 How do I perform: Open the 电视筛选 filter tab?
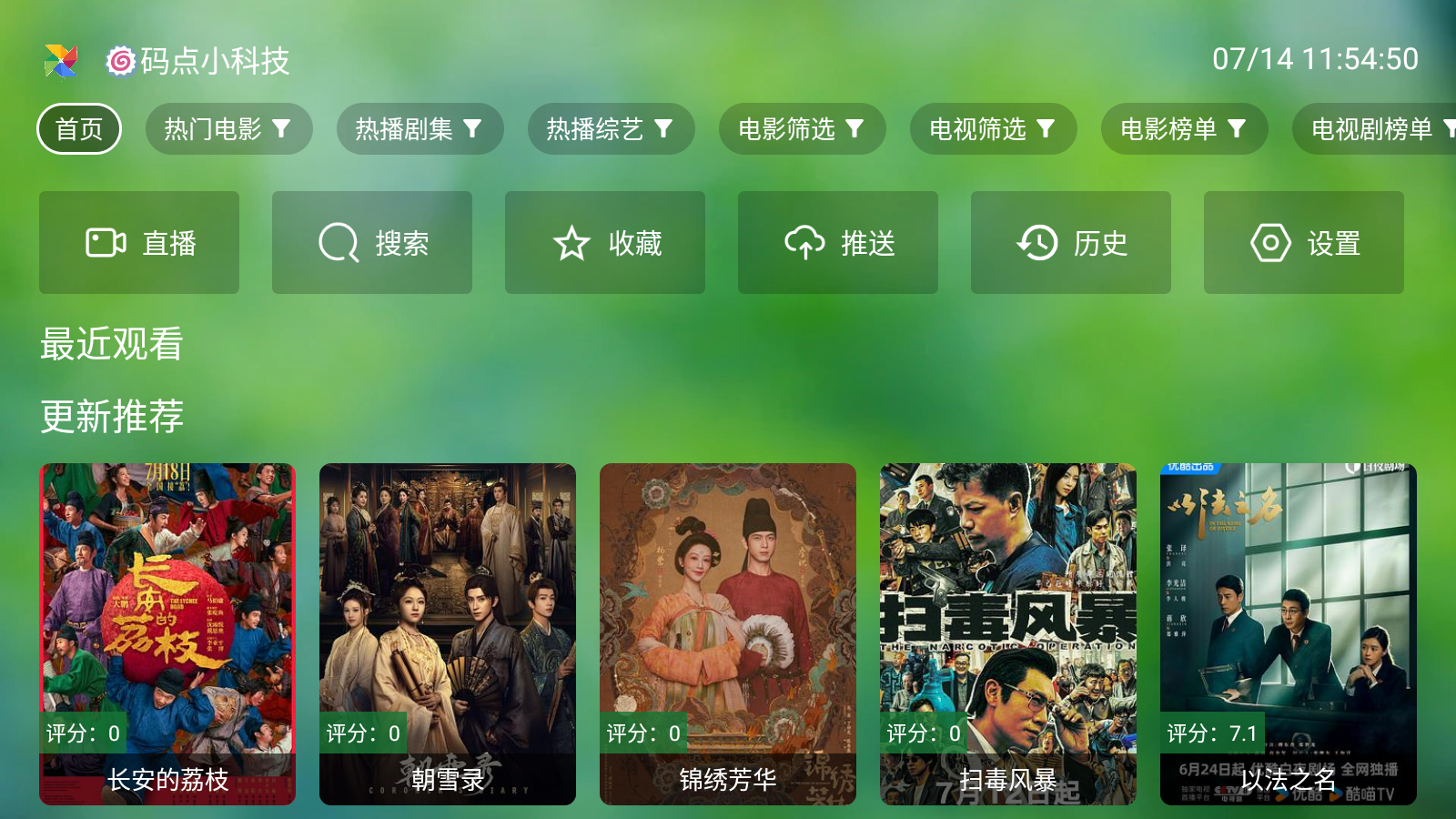click(x=993, y=129)
